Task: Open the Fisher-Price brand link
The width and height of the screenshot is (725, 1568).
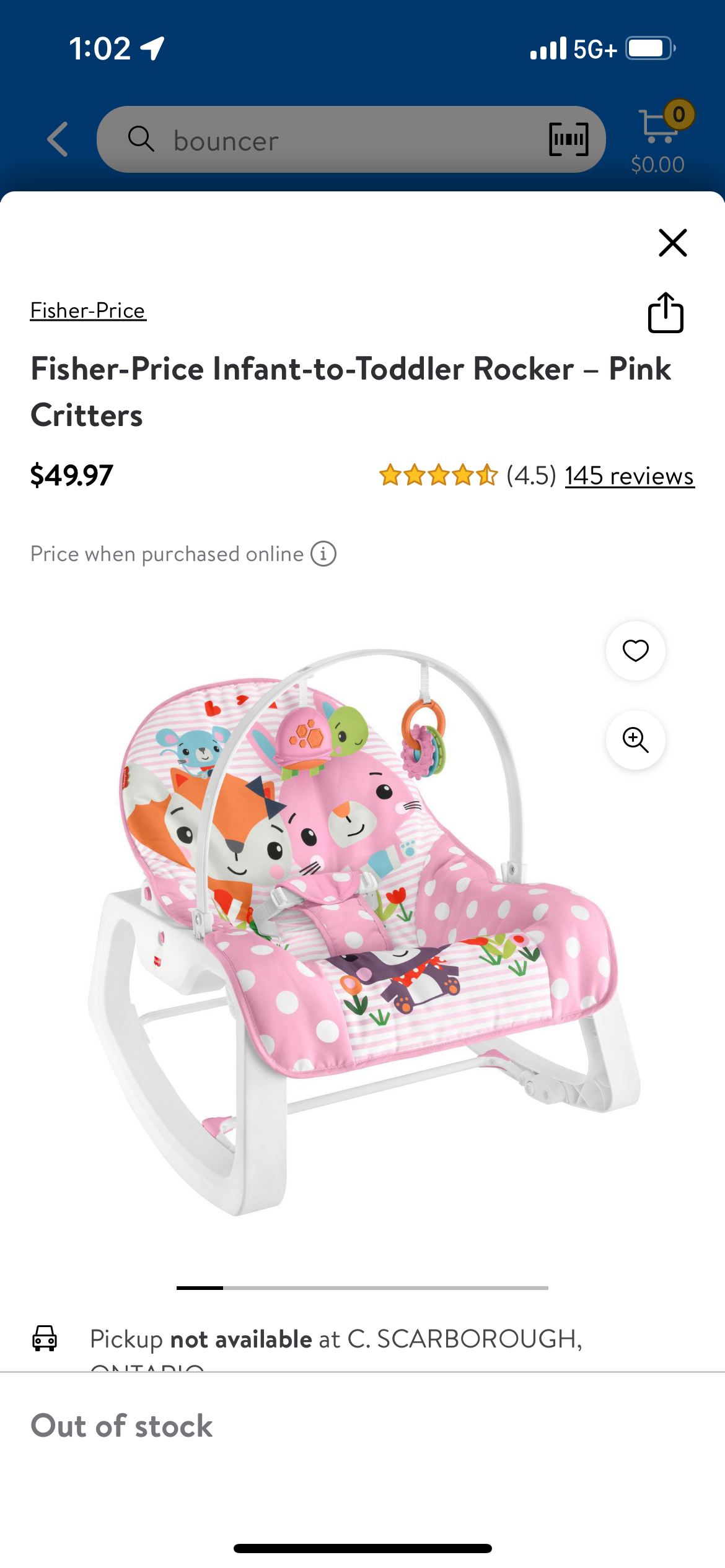Action: [x=88, y=310]
